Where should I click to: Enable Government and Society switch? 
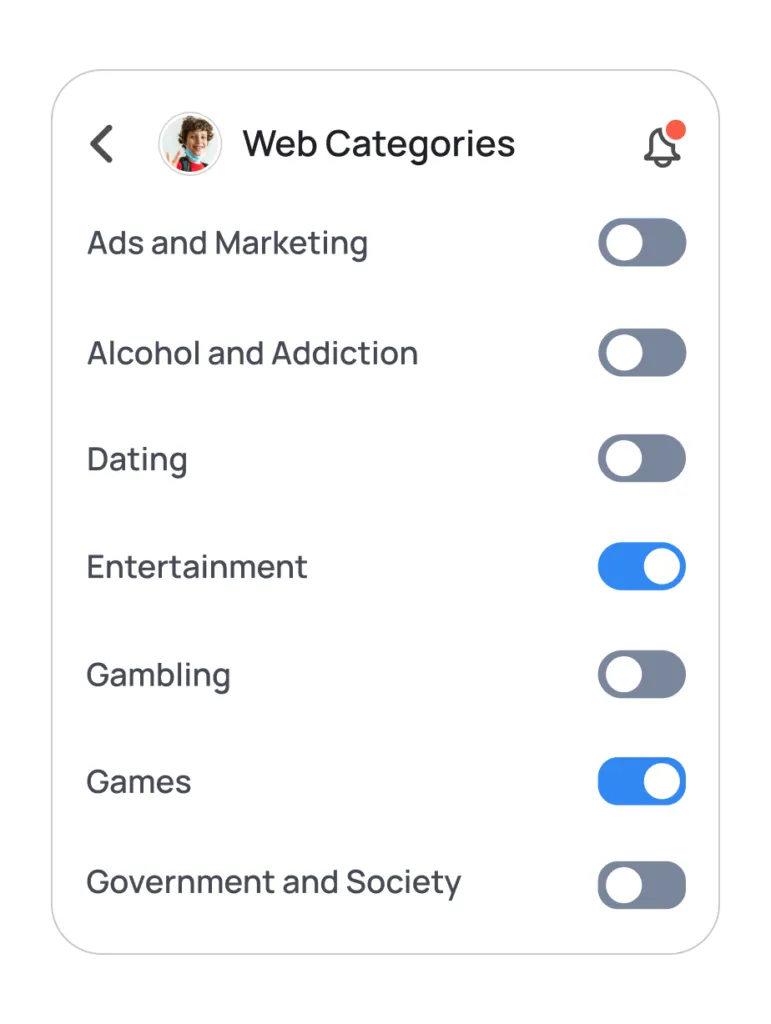click(642, 885)
